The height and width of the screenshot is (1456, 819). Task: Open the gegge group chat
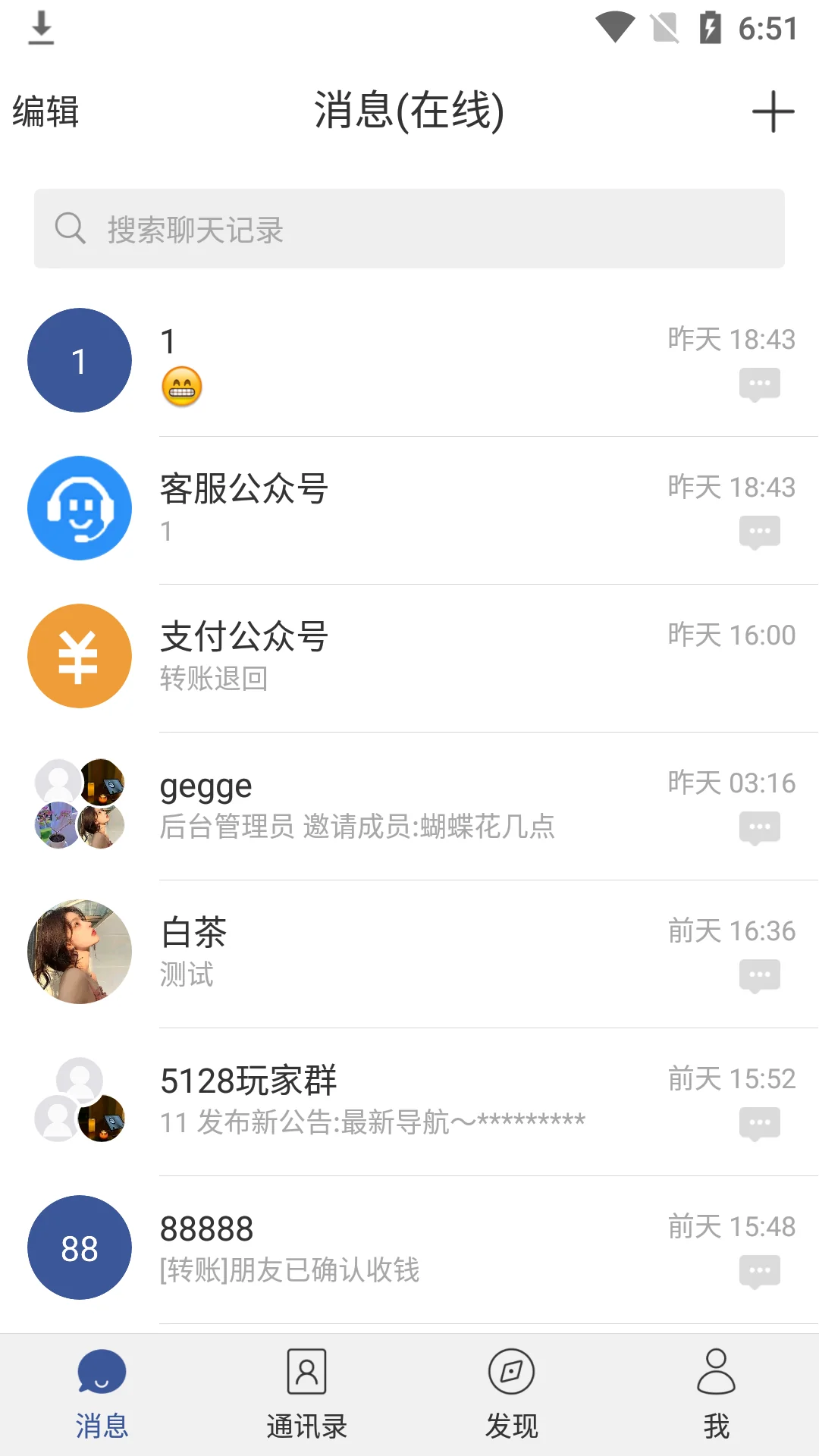pos(409,805)
